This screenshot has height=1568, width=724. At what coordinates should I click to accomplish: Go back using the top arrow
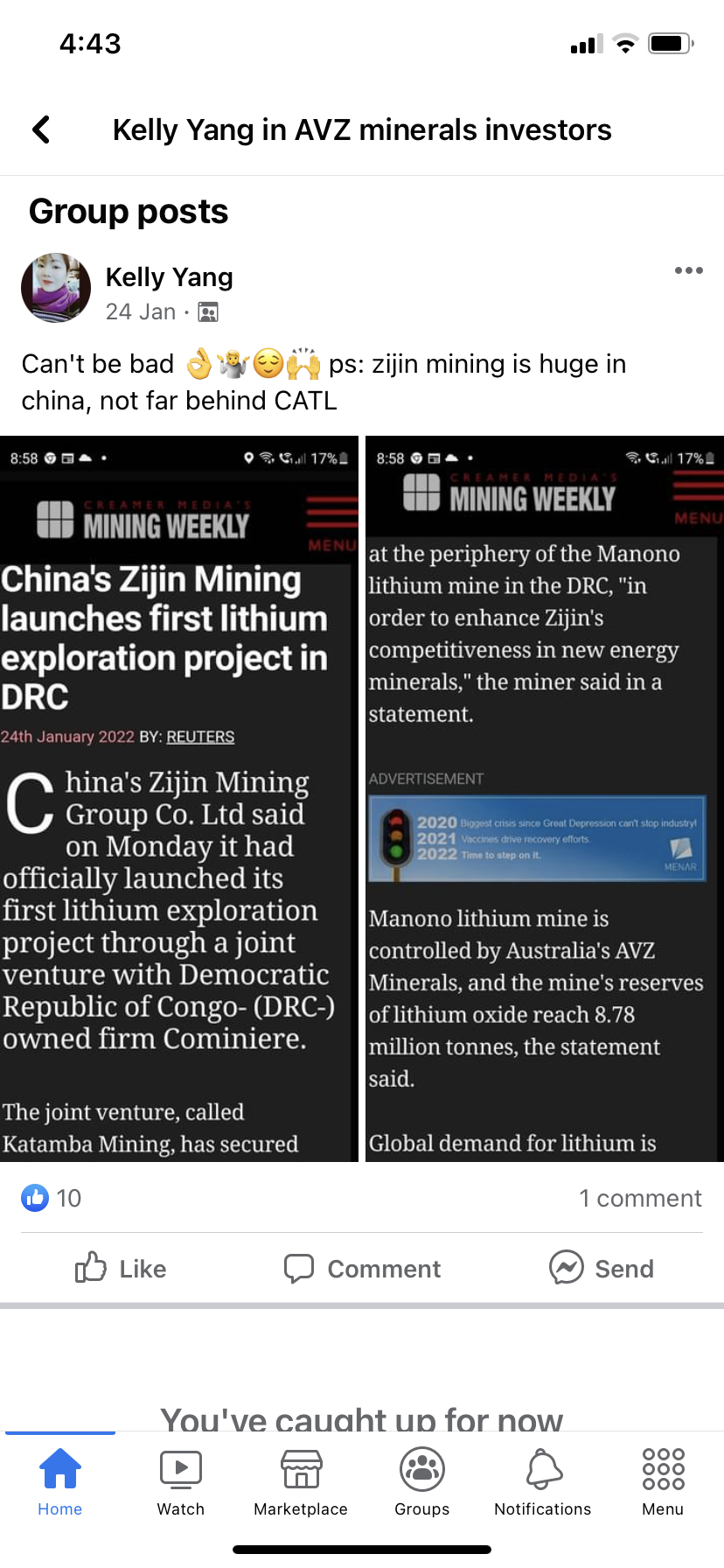pyautogui.click(x=41, y=129)
